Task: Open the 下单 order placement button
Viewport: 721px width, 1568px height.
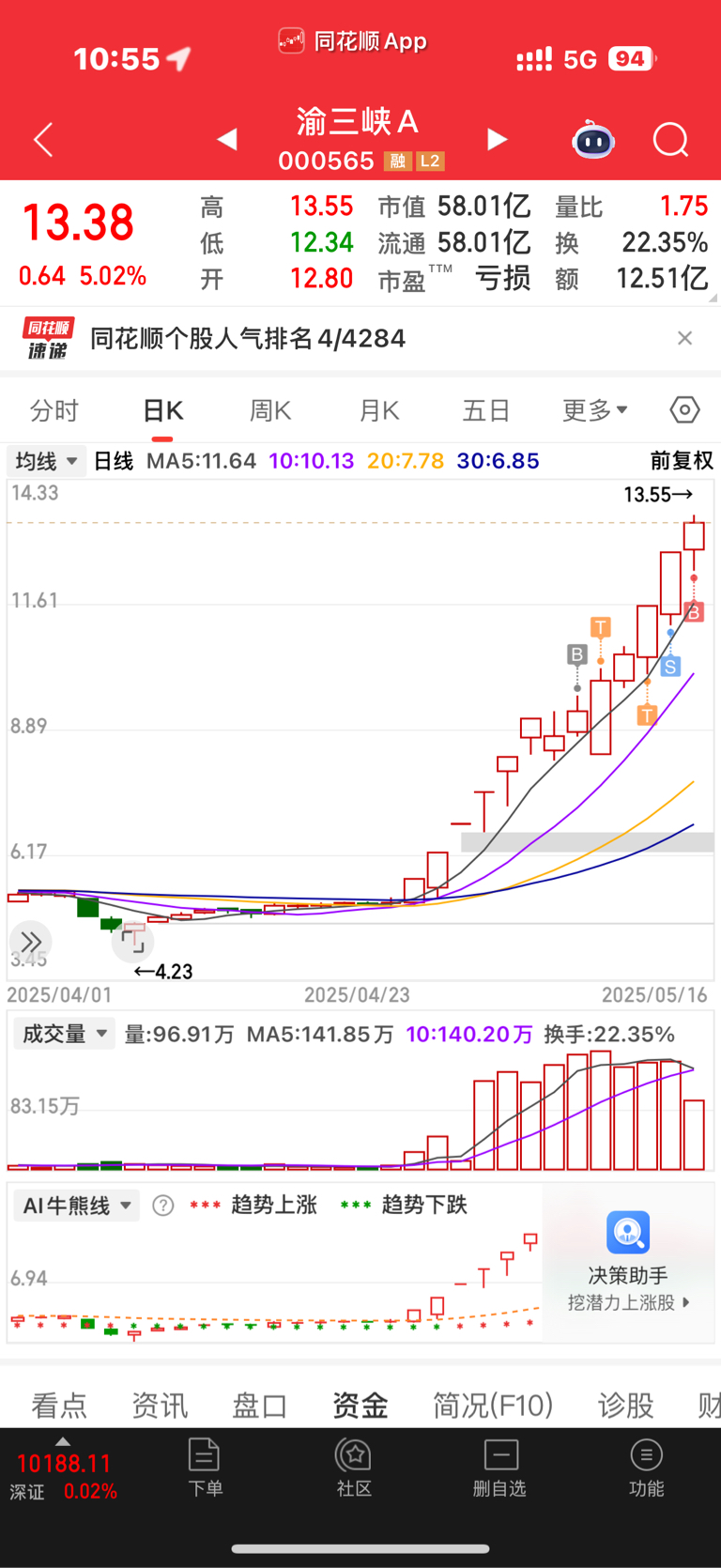Action: click(x=205, y=1468)
